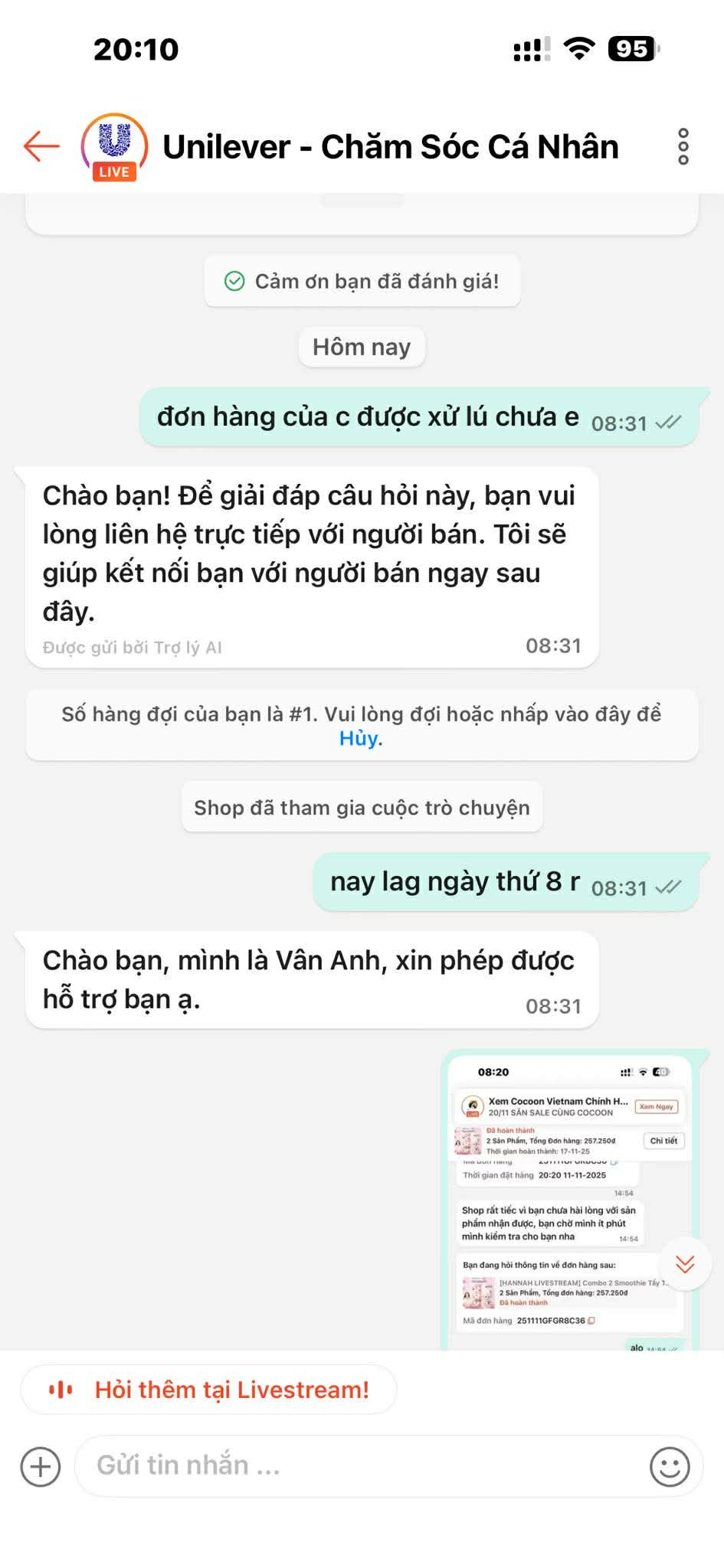Open the plus attachment menu
This screenshot has height=1568, width=724.
[x=40, y=1467]
